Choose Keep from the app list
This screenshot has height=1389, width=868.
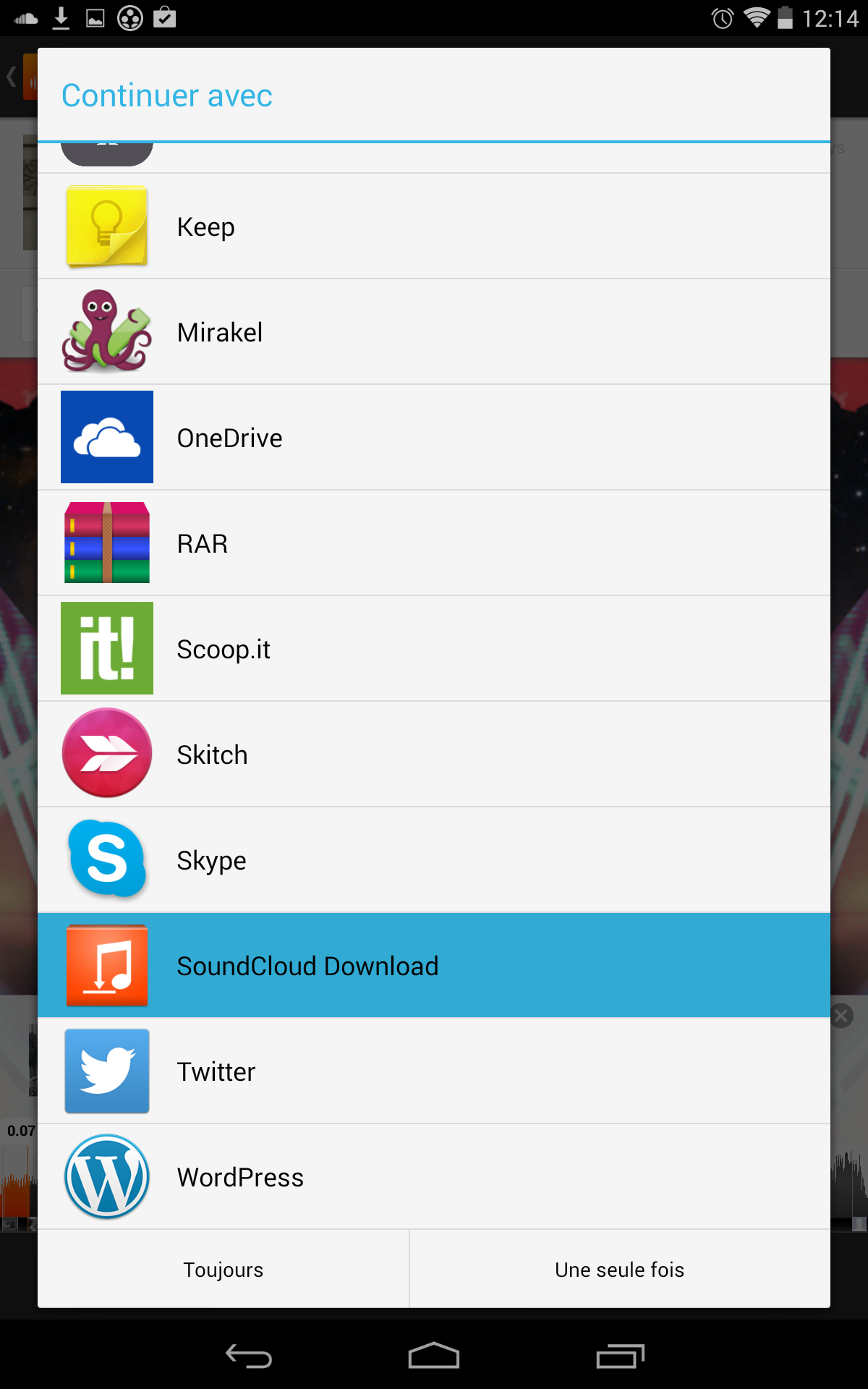click(433, 226)
